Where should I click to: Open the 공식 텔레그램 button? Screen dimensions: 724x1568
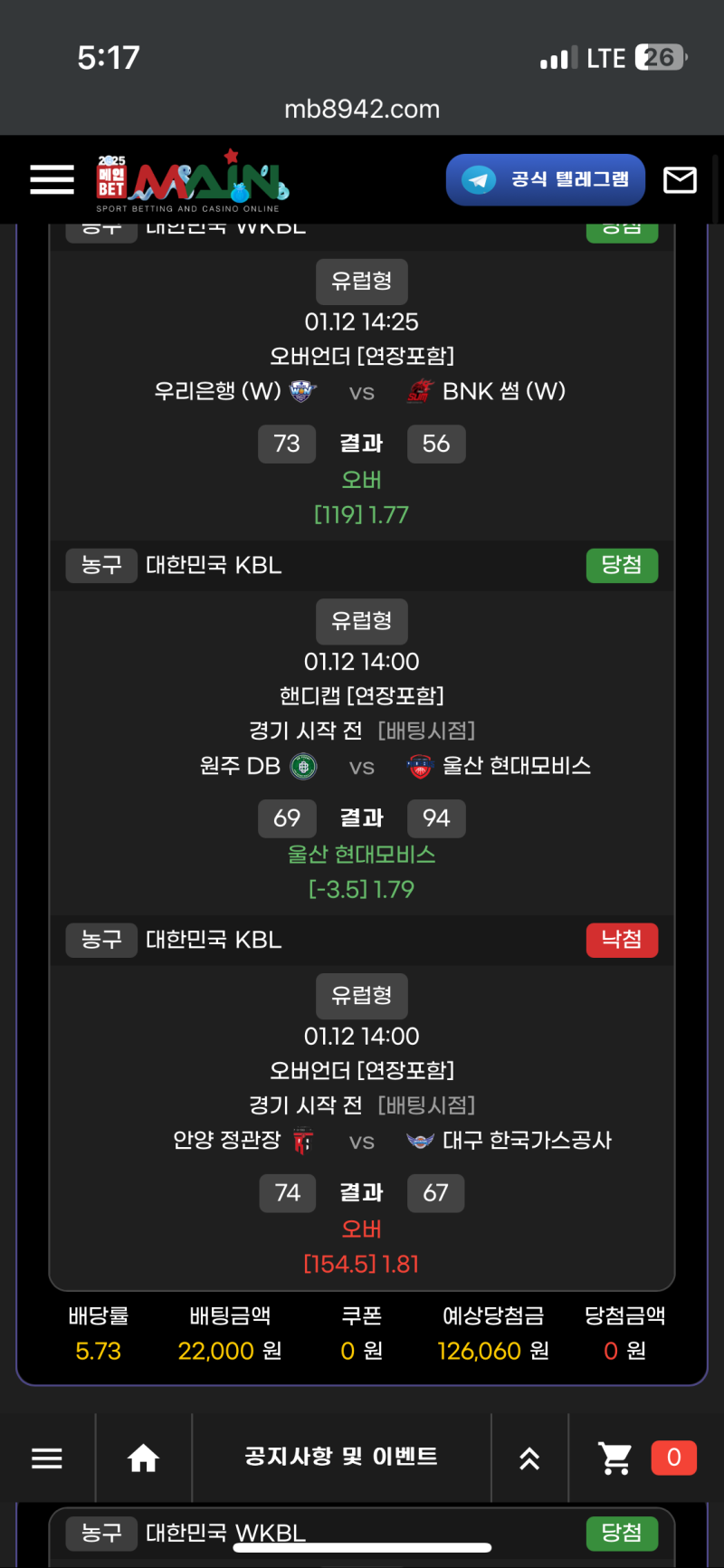(x=546, y=179)
